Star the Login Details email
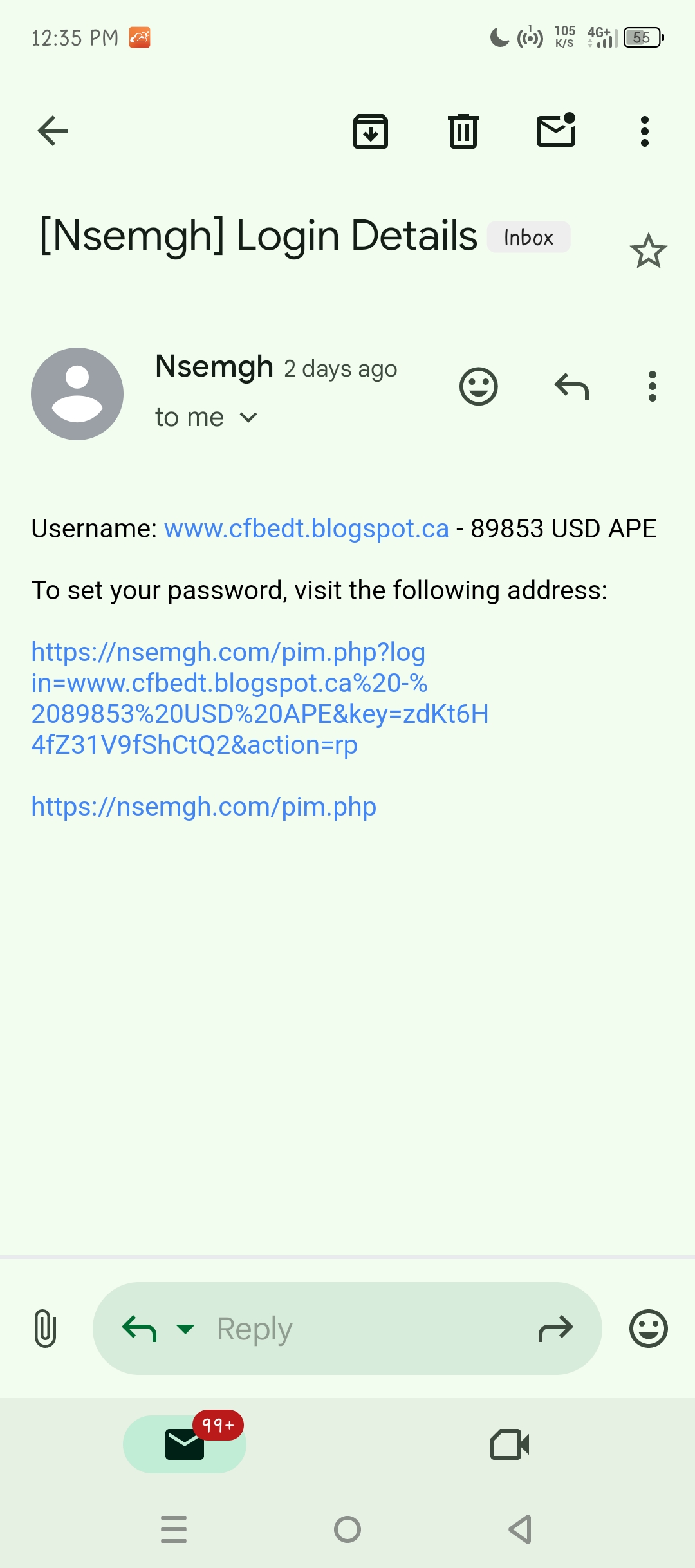The image size is (695, 1568). coord(648,251)
